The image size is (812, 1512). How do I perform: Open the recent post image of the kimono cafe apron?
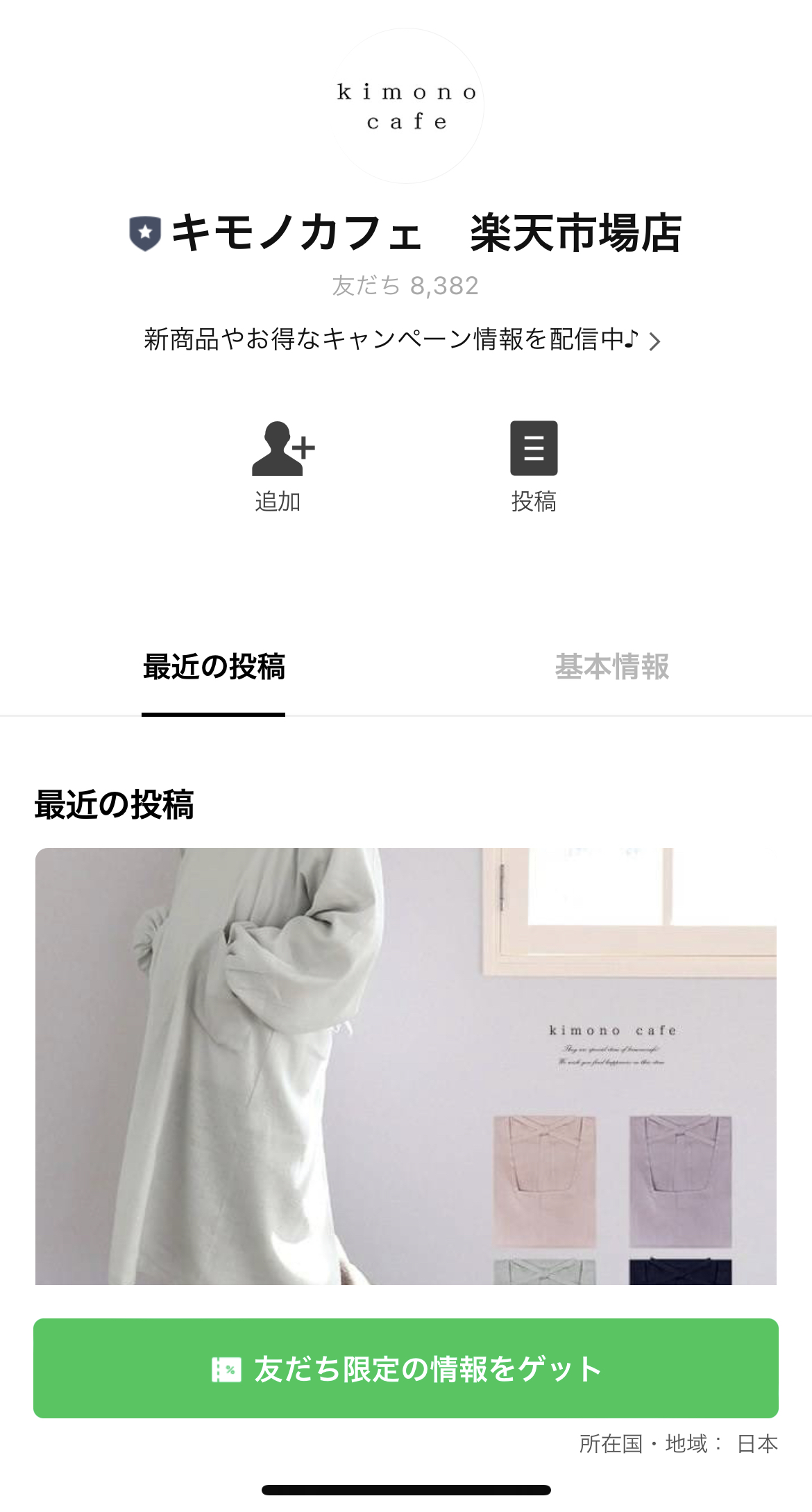click(406, 1066)
